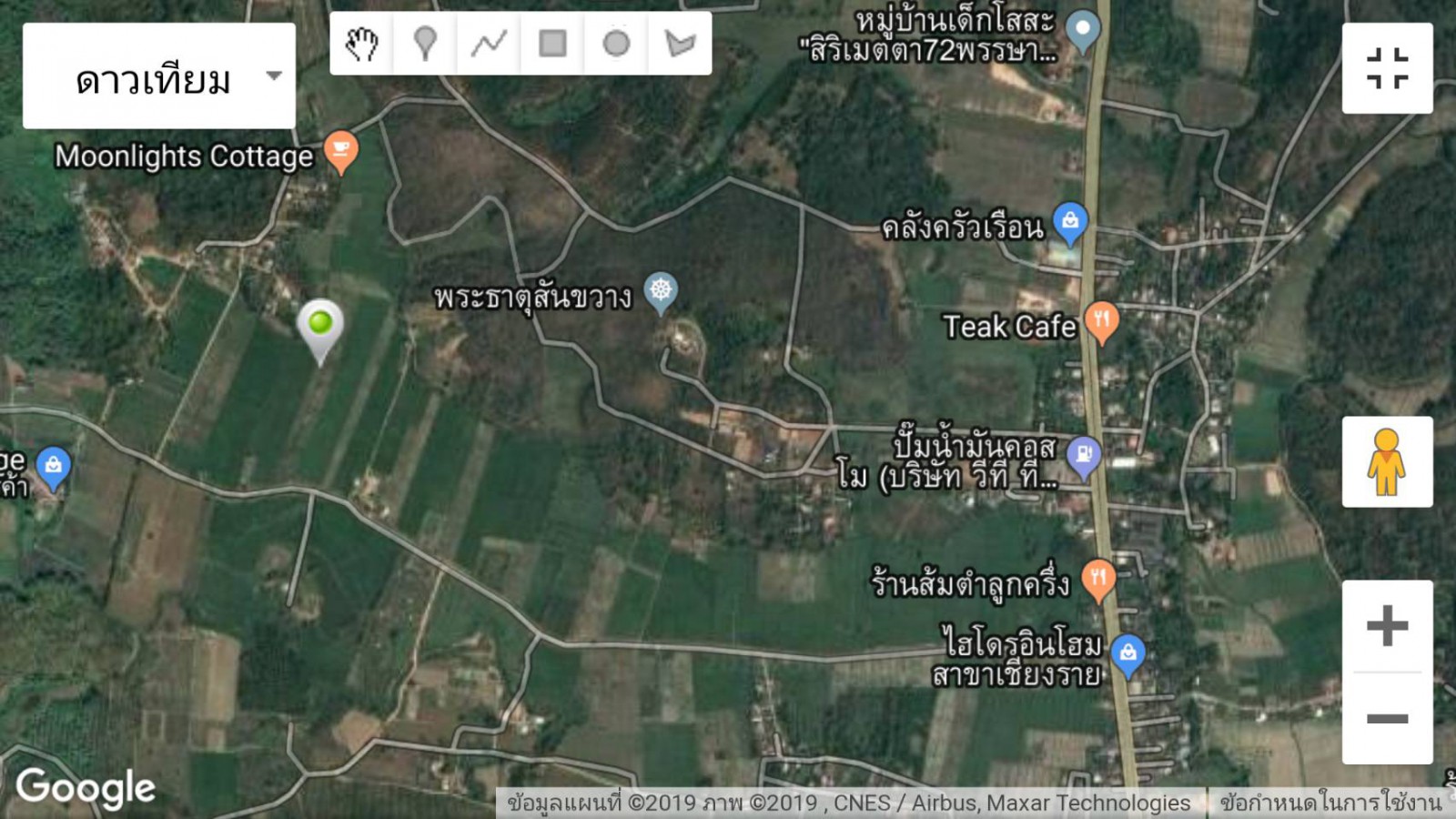The height and width of the screenshot is (819, 1456).
Task: Activate the Street View pegman
Action: click(x=1386, y=462)
